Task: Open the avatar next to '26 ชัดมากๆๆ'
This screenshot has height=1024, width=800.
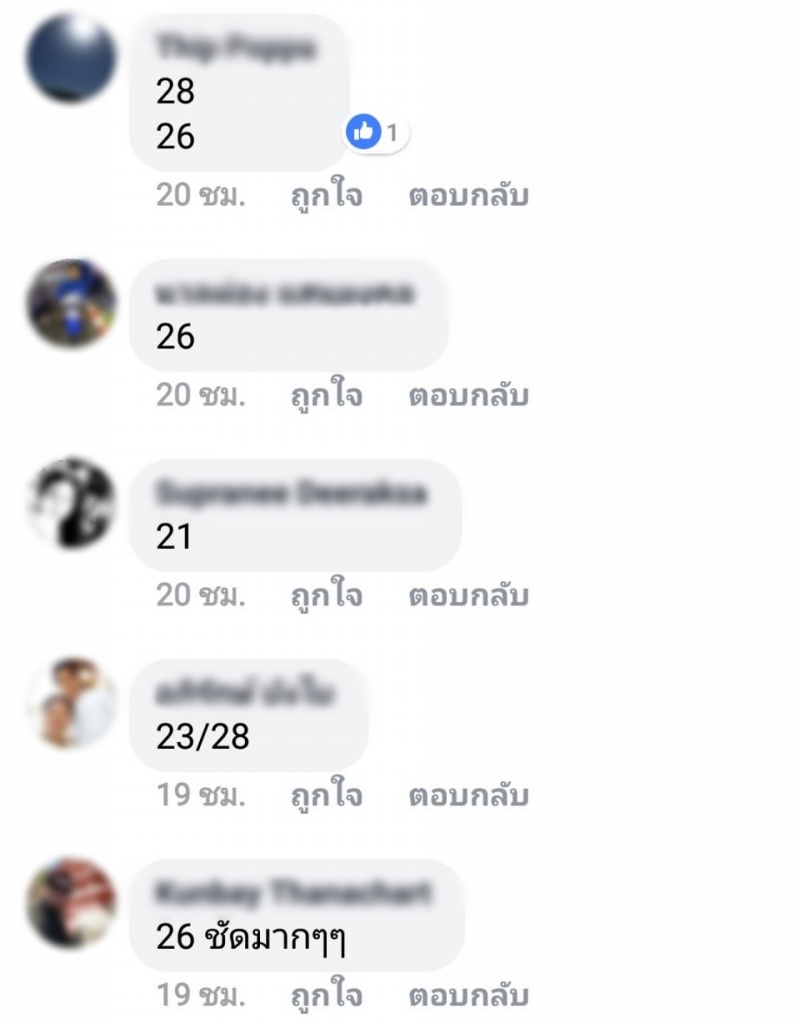Action: [x=71, y=903]
